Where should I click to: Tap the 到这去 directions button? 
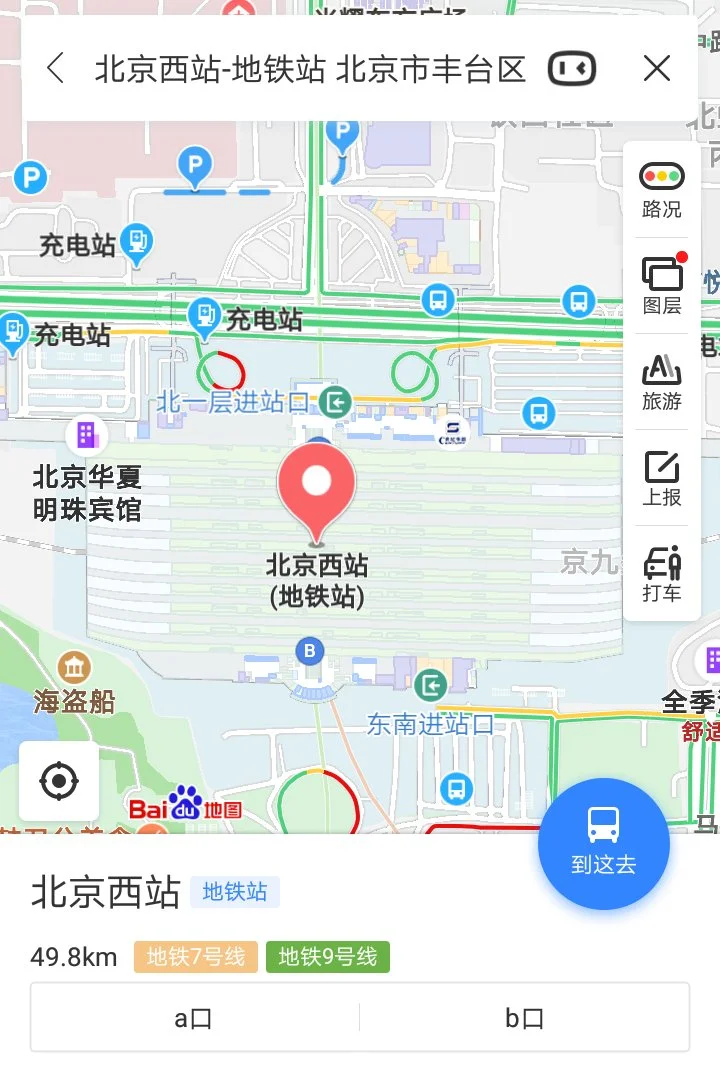pyautogui.click(x=603, y=843)
